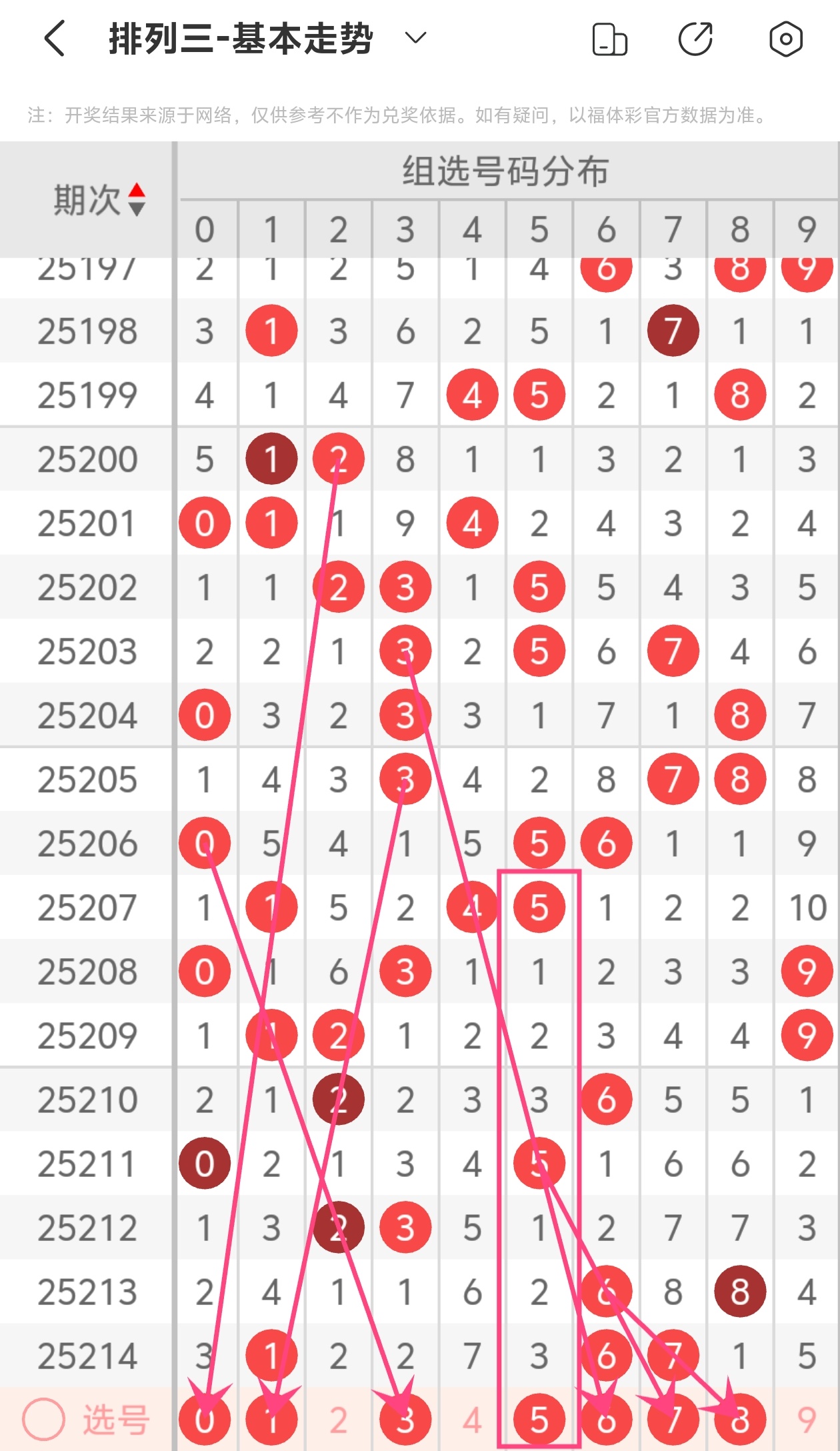Deselect number 8 in the 选号 row
Screen dimensions: 840x1451
pyautogui.click(x=740, y=1420)
